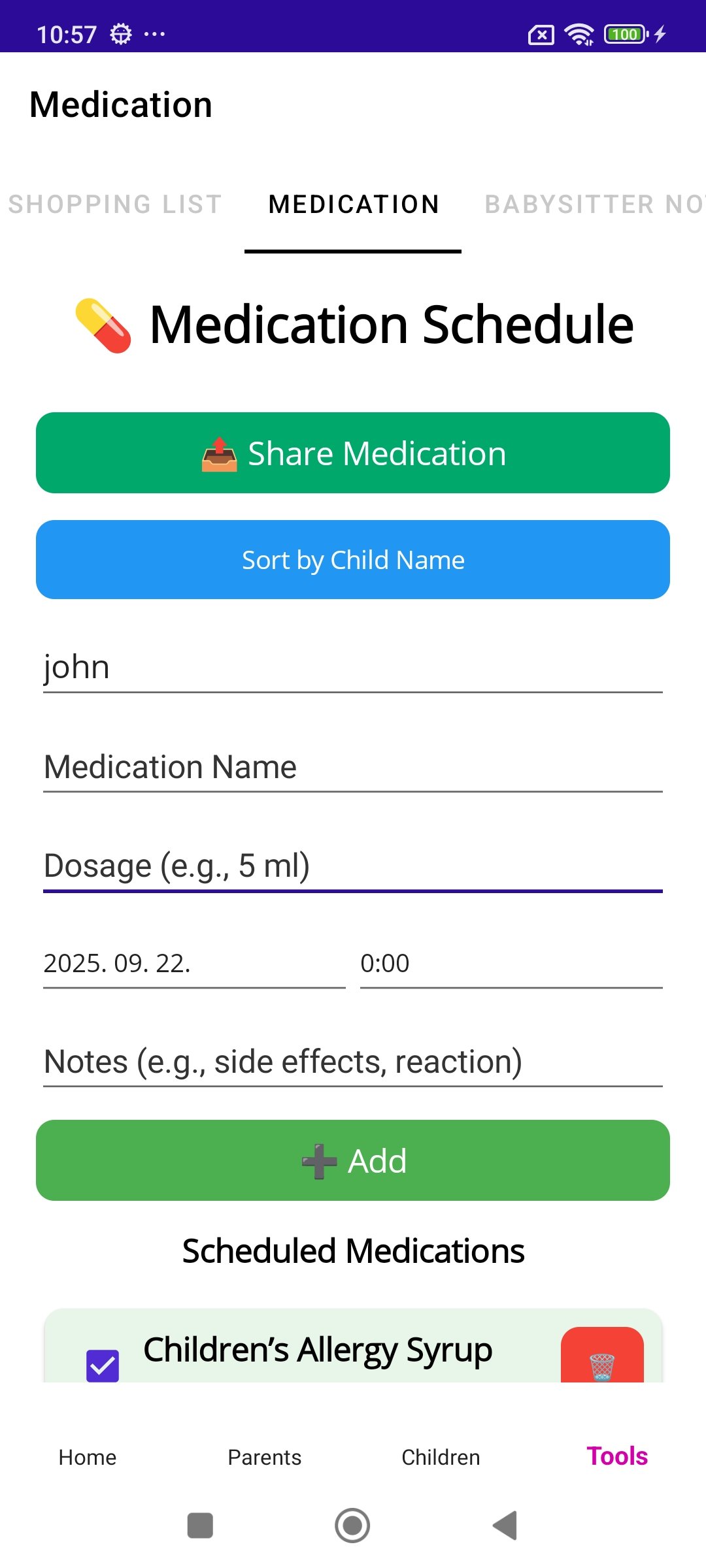This screenshot has height=1568, width=706.
Task: Sort medications by child name
Action: coord(353,560)
